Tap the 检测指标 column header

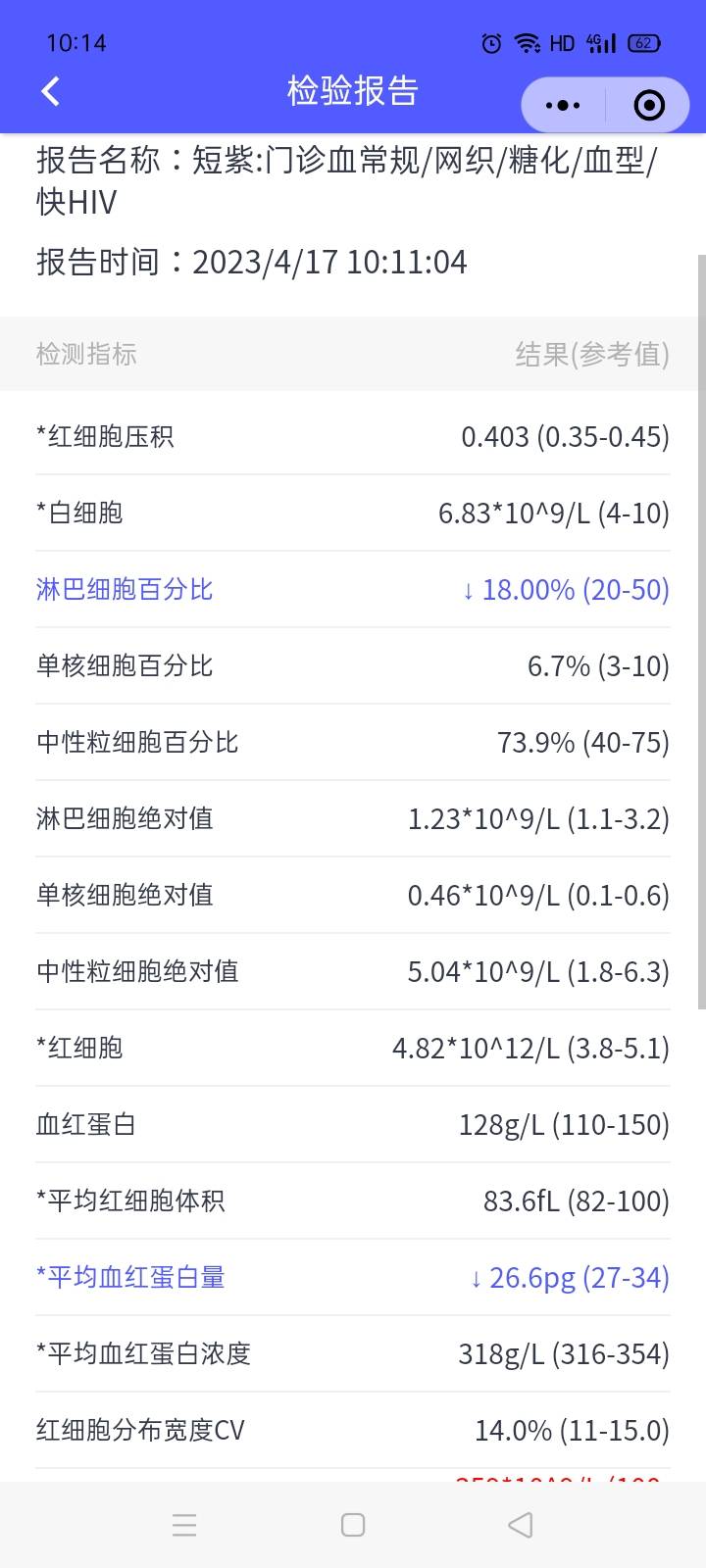[86, 354]
